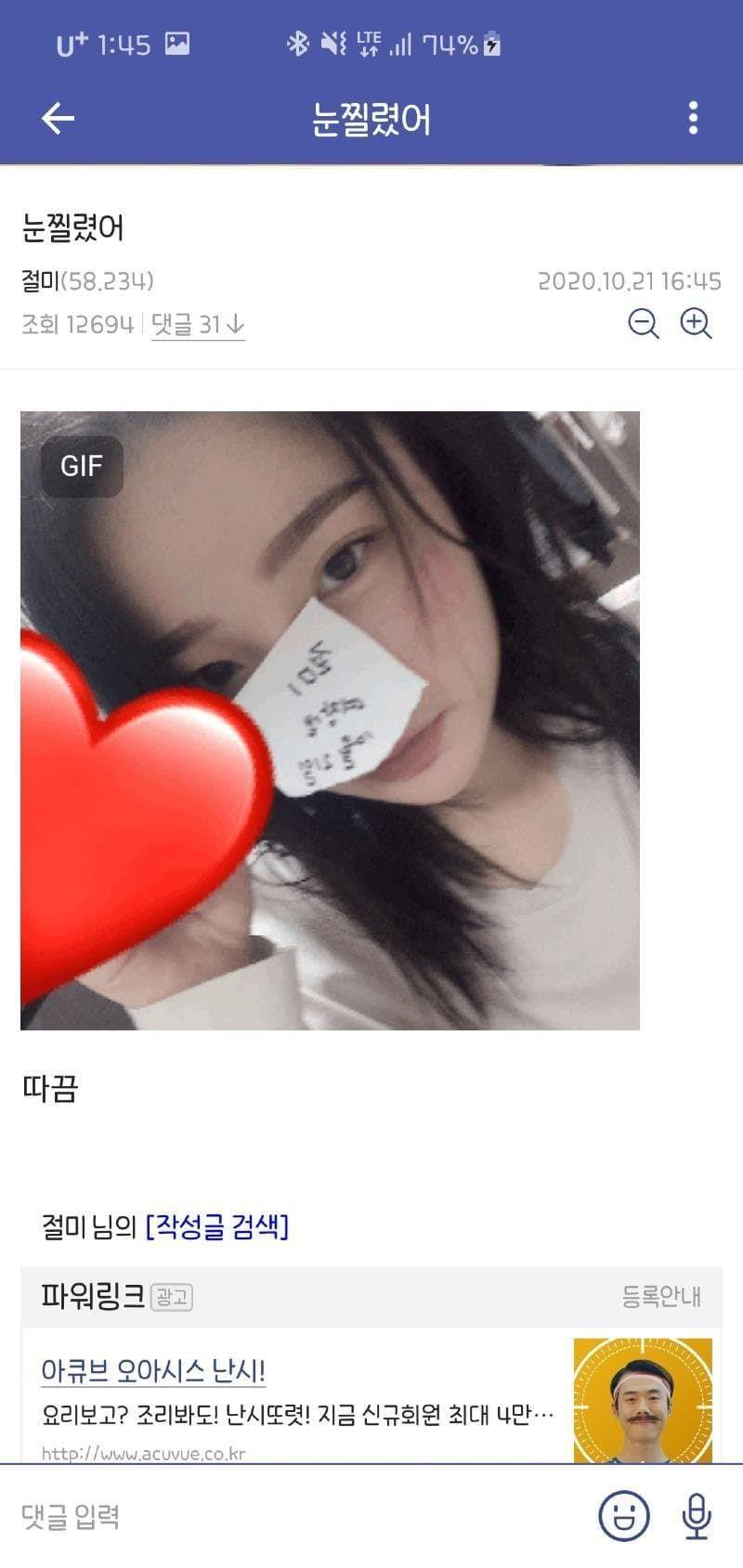Increase text size with zoom-in icon
Viewport: 743px width, 1568px height.
696,323
